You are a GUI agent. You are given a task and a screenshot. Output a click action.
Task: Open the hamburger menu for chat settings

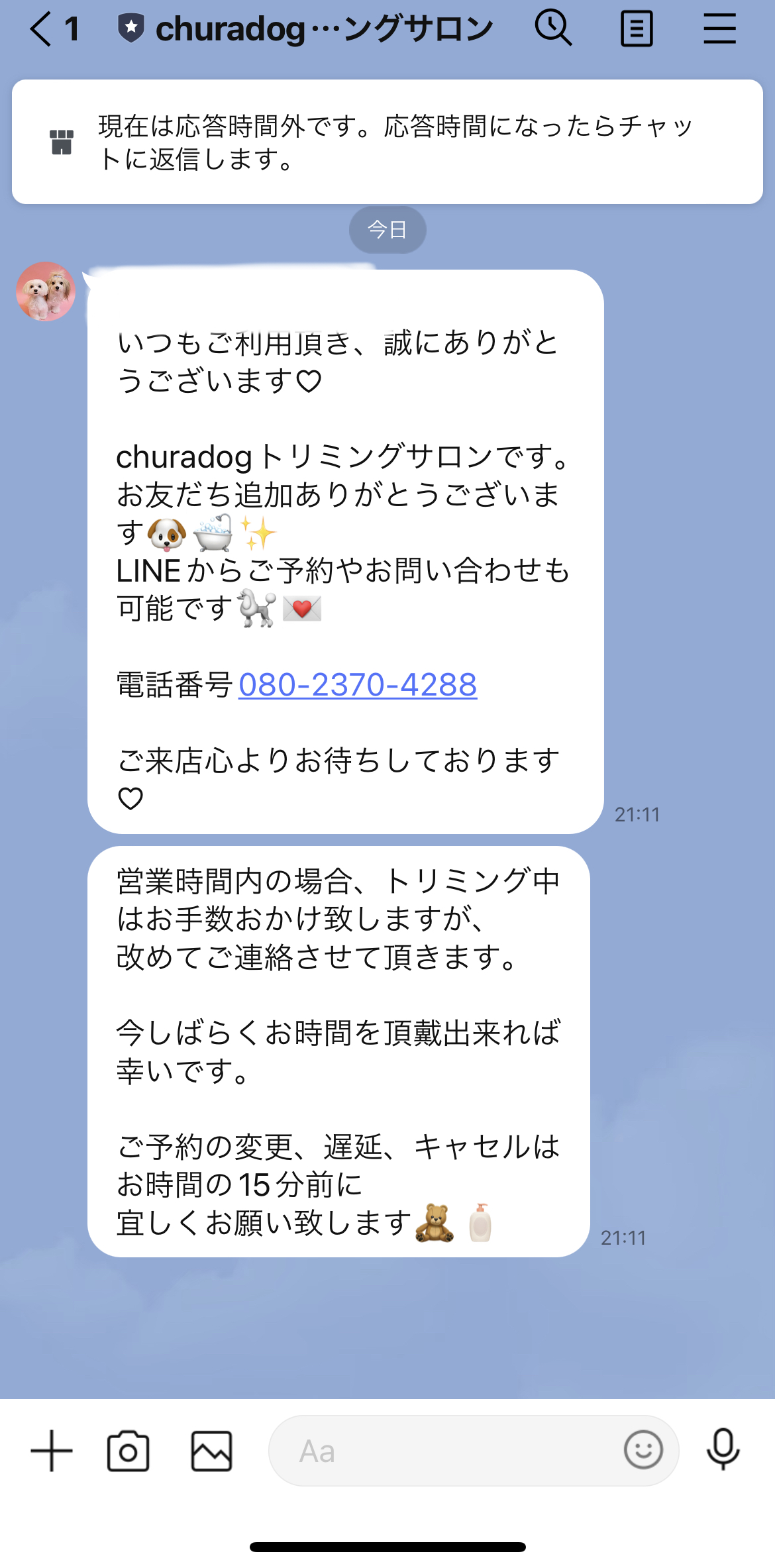click(x=720, y=29)
